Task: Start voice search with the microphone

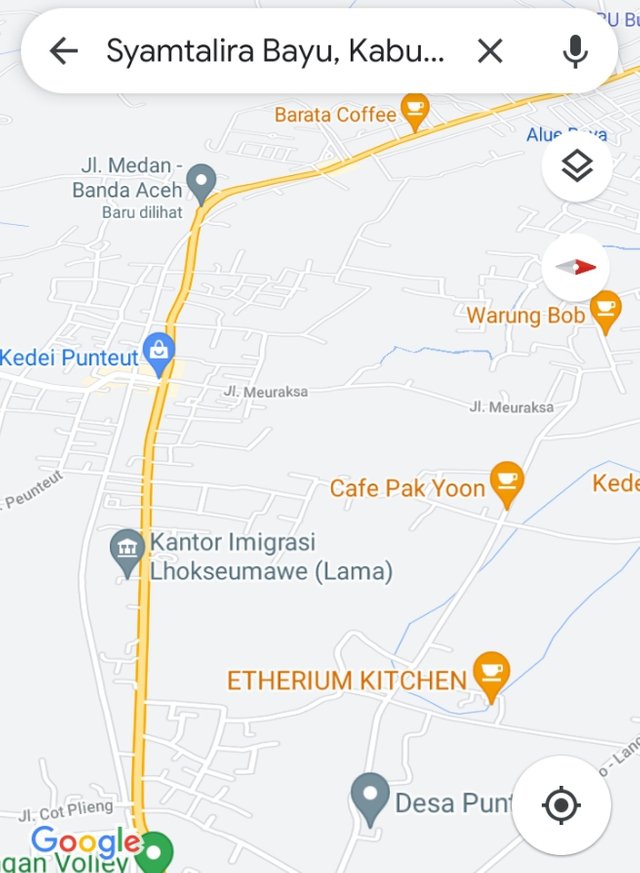Action: (x=575, y=51)
